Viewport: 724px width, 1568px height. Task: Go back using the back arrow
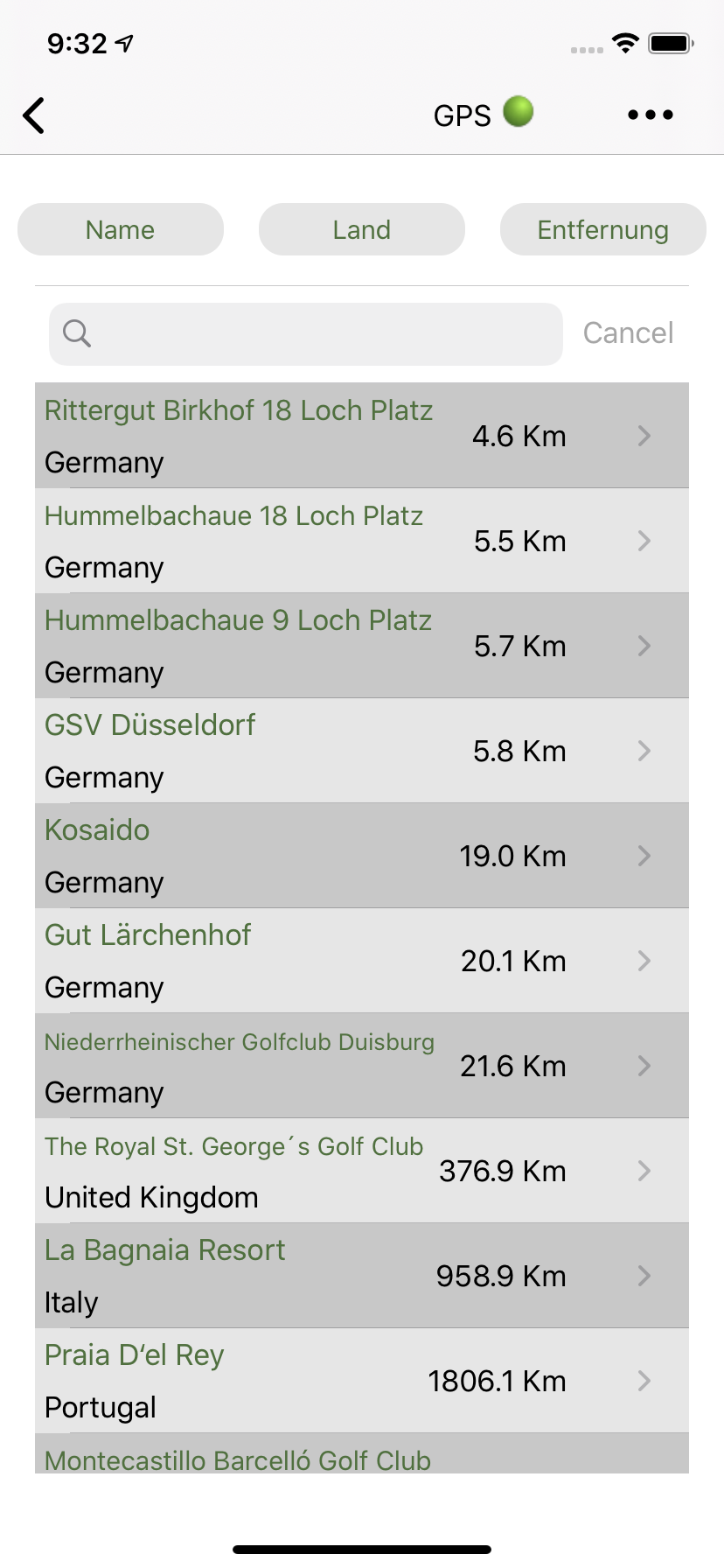(x=34, y=115)
